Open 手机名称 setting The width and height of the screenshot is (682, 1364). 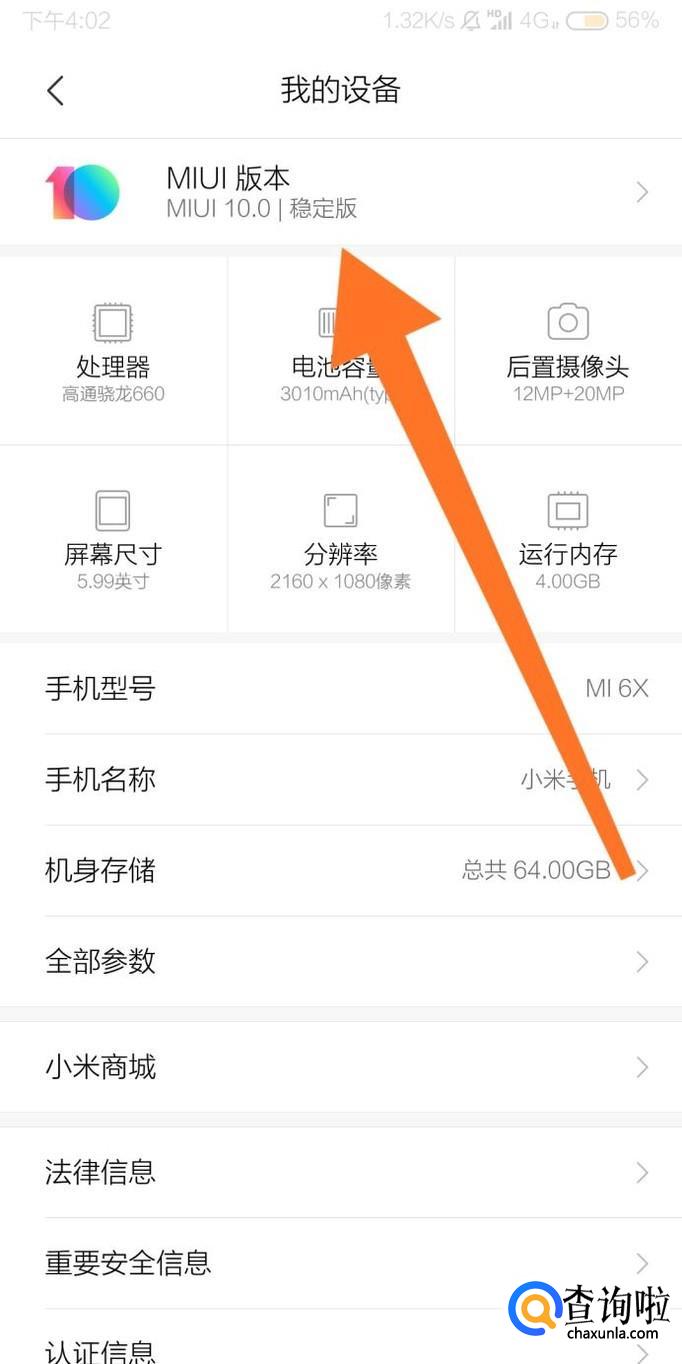click(341, 780)
